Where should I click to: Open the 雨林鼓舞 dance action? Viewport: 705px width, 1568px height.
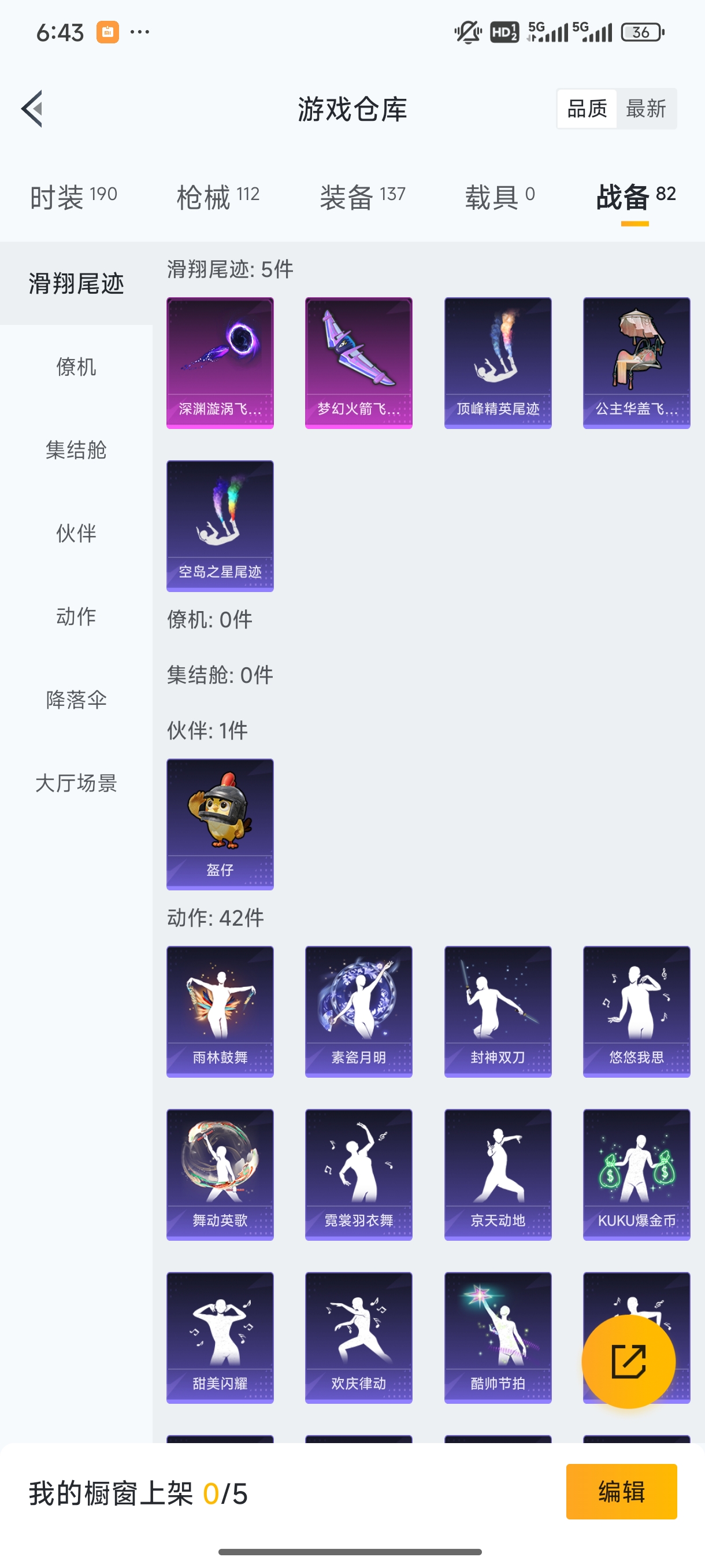[x=220, y=1011]
